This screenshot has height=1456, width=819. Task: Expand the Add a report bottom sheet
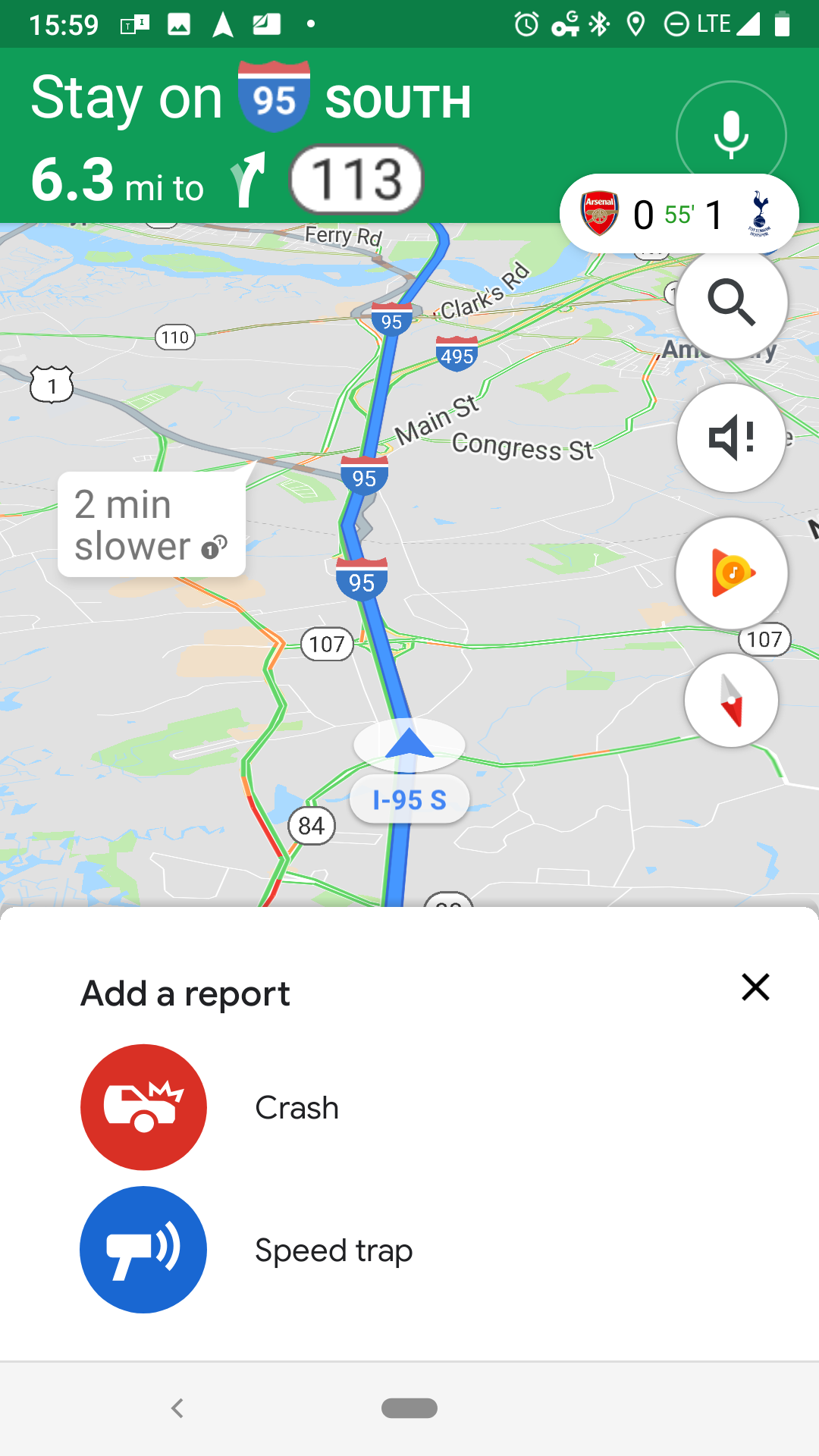[x=185, y=992]
